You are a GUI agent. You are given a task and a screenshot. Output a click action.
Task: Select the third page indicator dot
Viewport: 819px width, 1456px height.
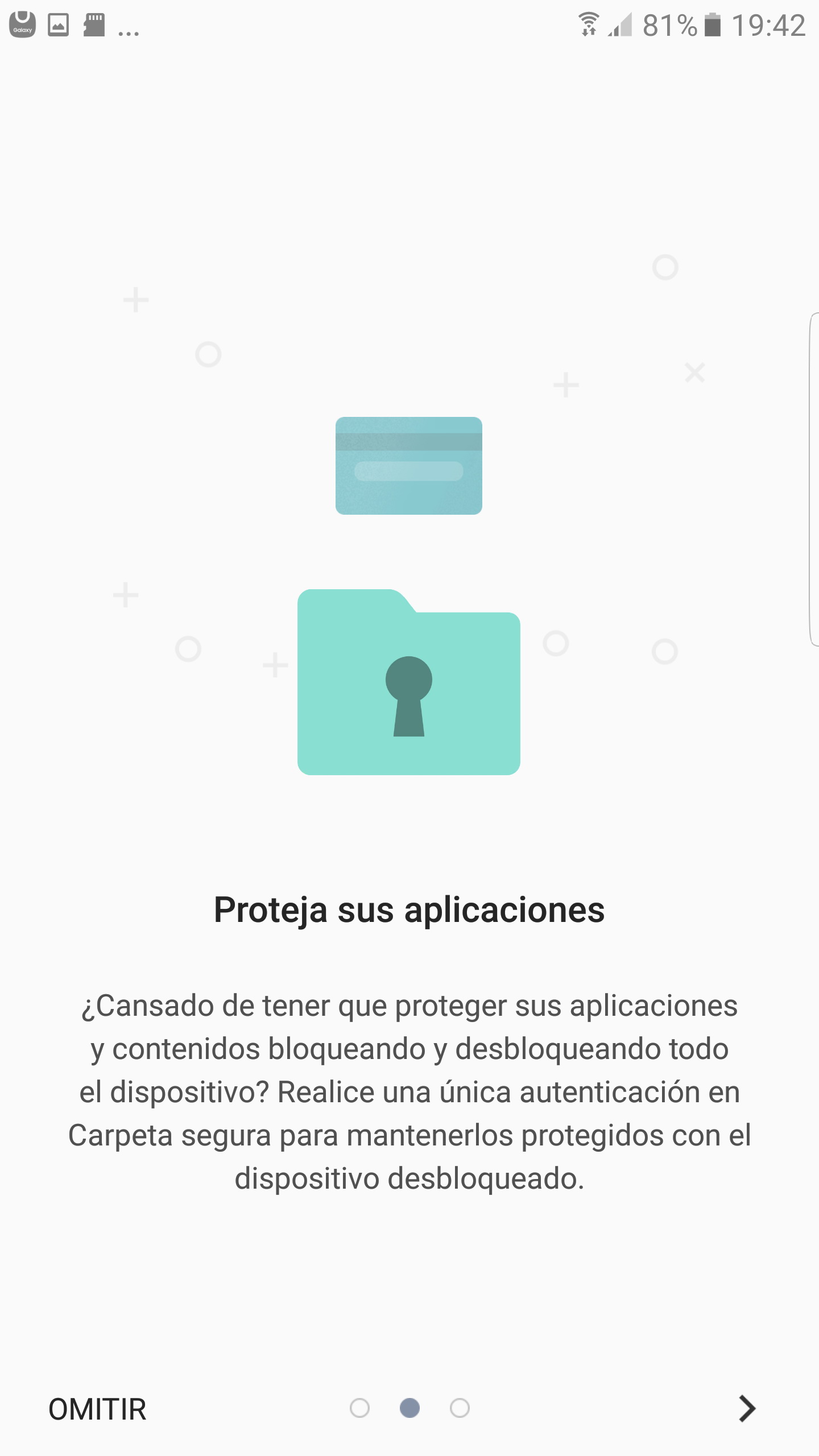[x=460, y=1408]
